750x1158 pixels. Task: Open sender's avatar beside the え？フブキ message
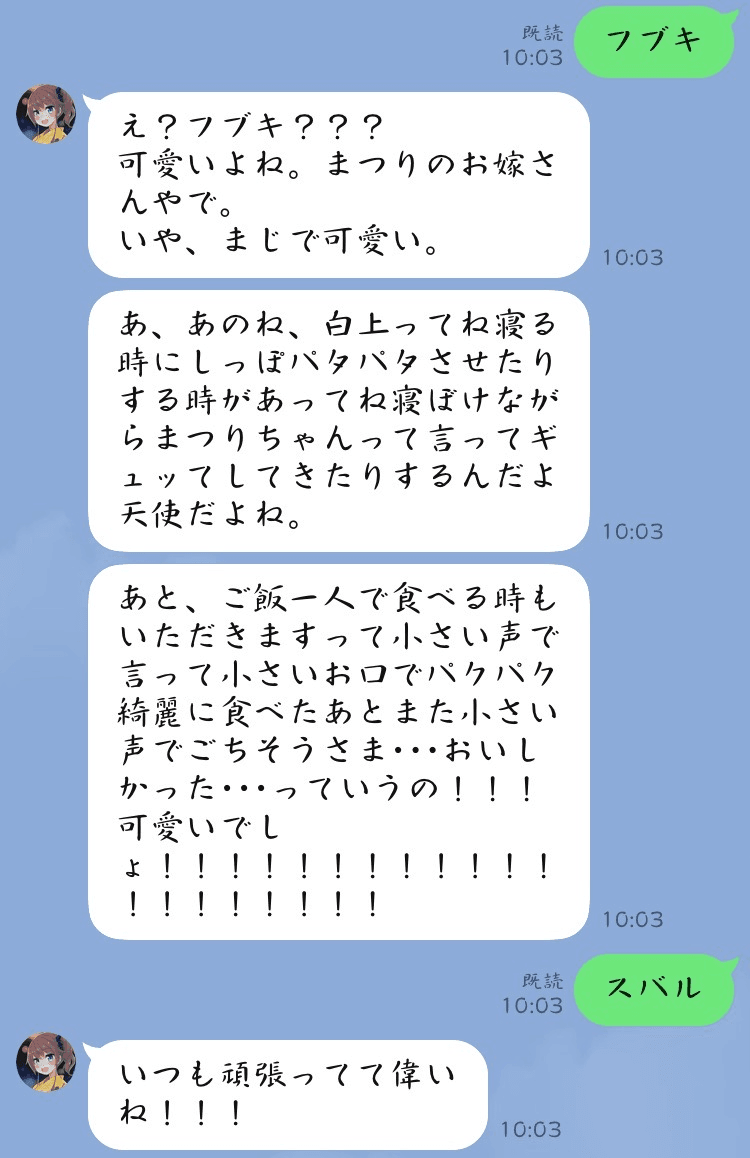tap(46, 114)
